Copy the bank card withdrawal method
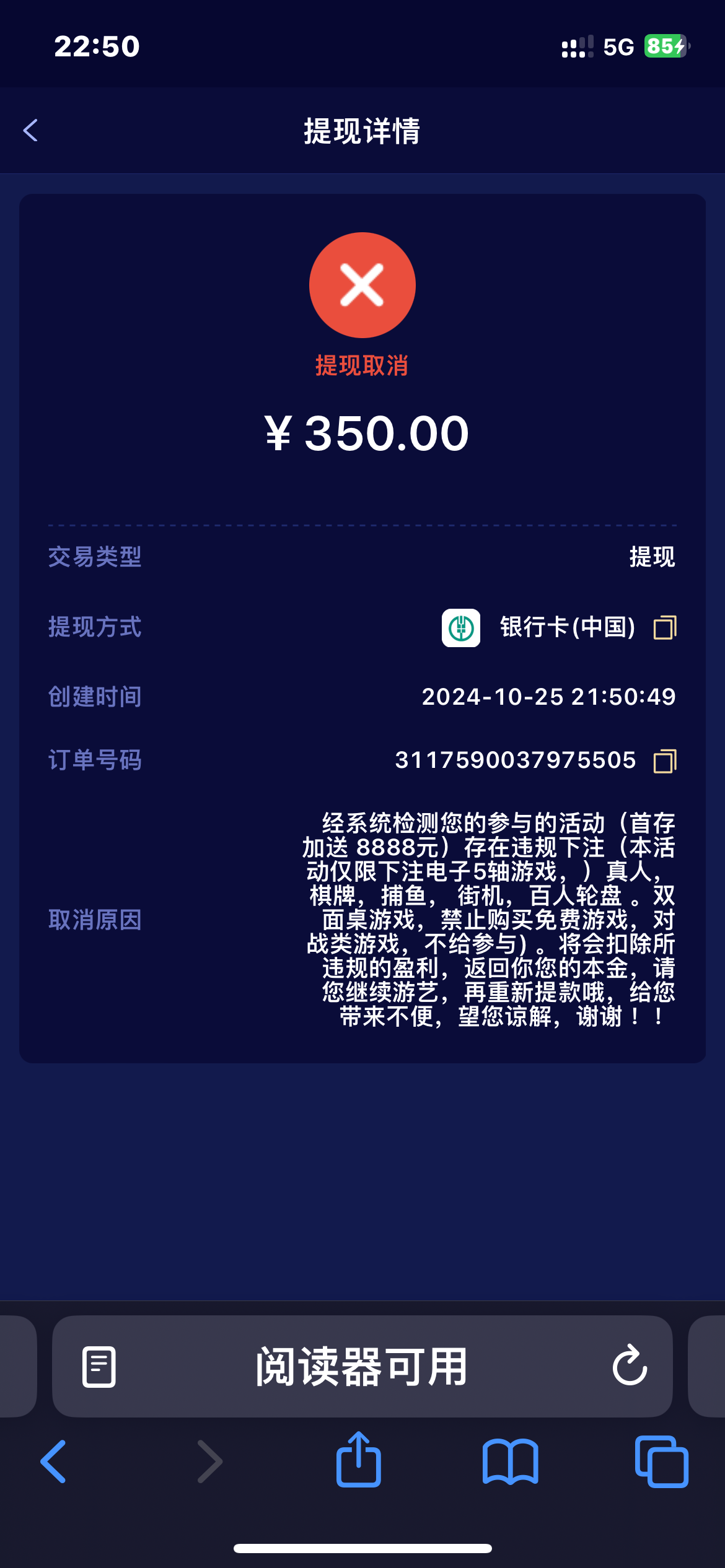725x1568 pixels. click(x=664, y=627)
